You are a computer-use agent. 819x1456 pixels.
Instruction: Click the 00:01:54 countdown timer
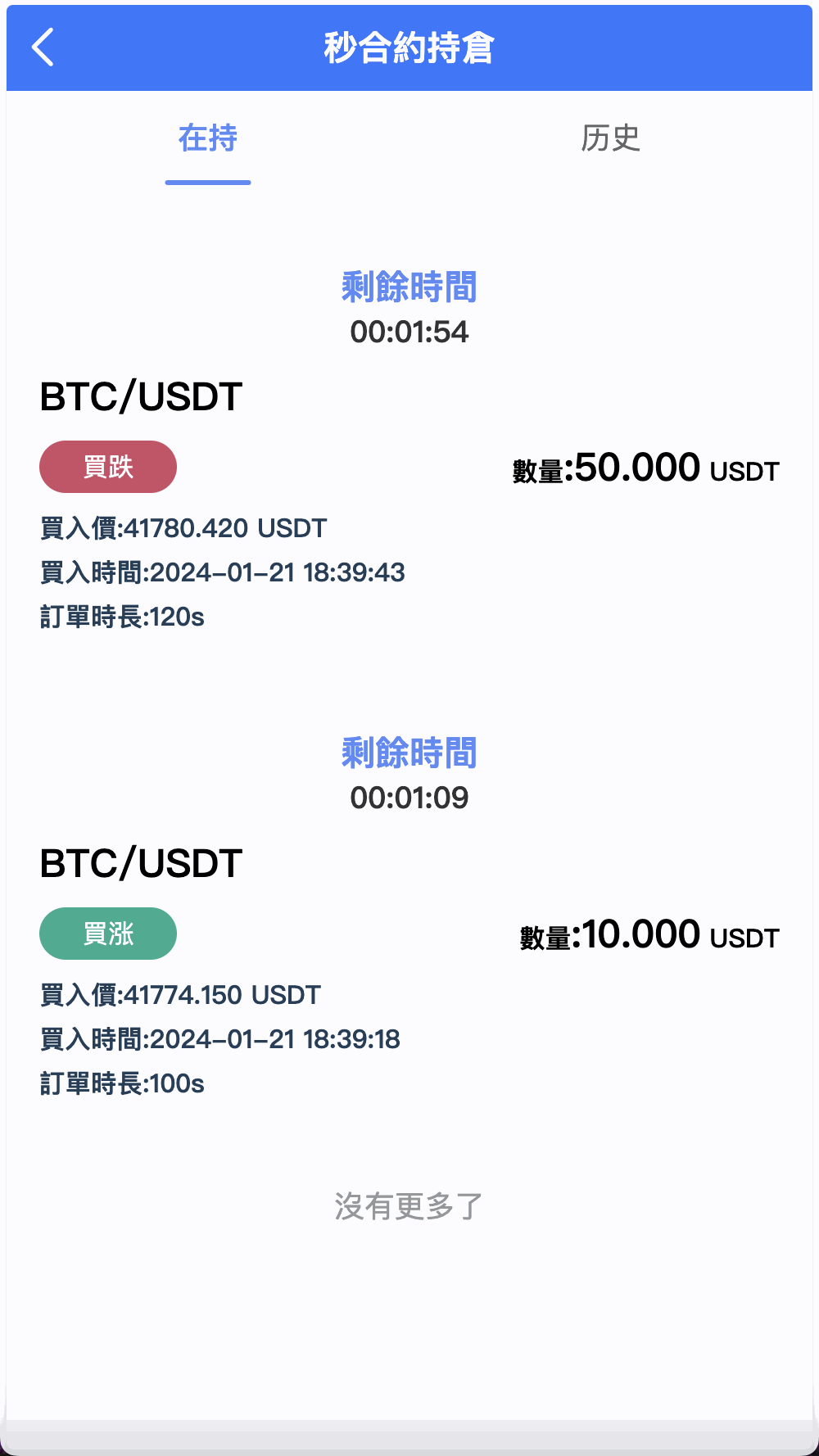point(409,332)
